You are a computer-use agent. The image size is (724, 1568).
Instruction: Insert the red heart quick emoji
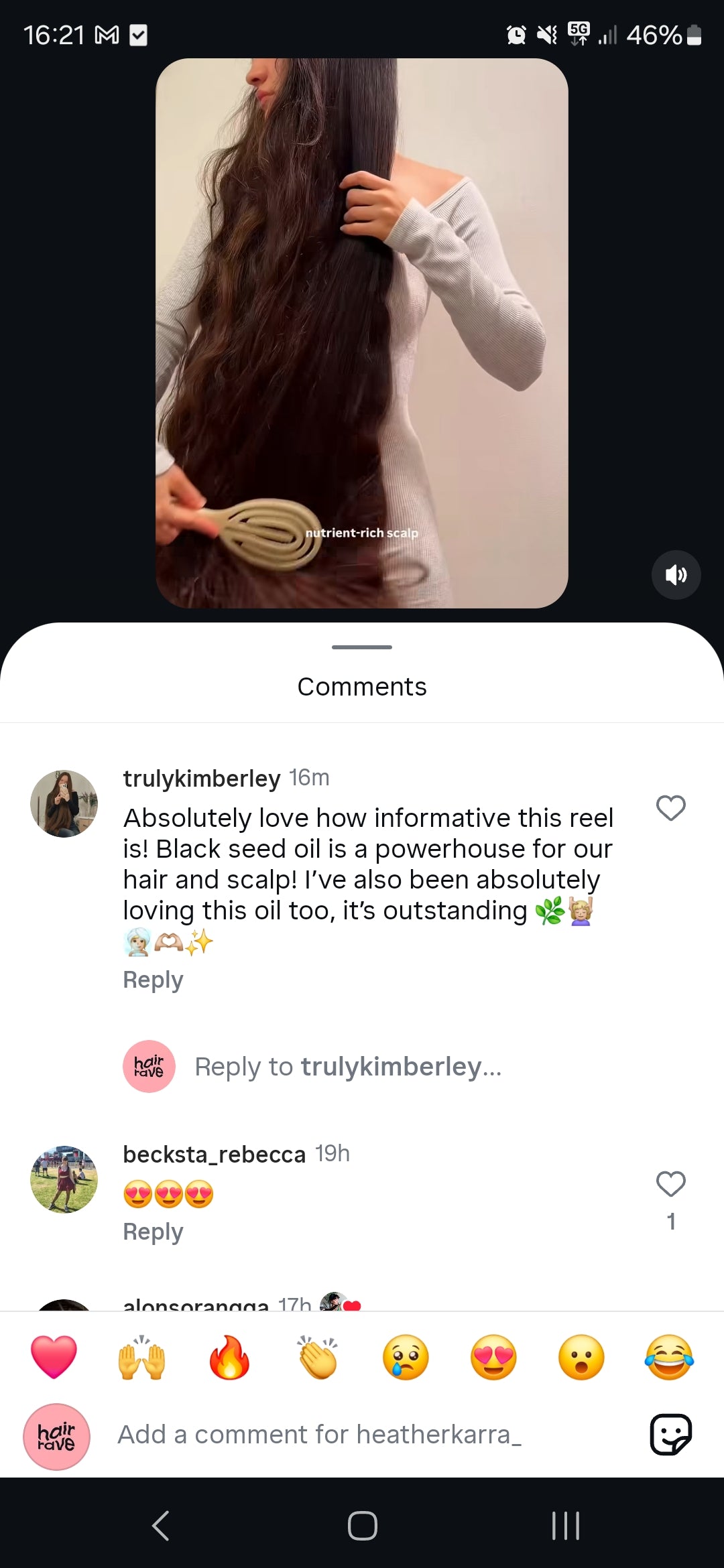pos(54,1357)
